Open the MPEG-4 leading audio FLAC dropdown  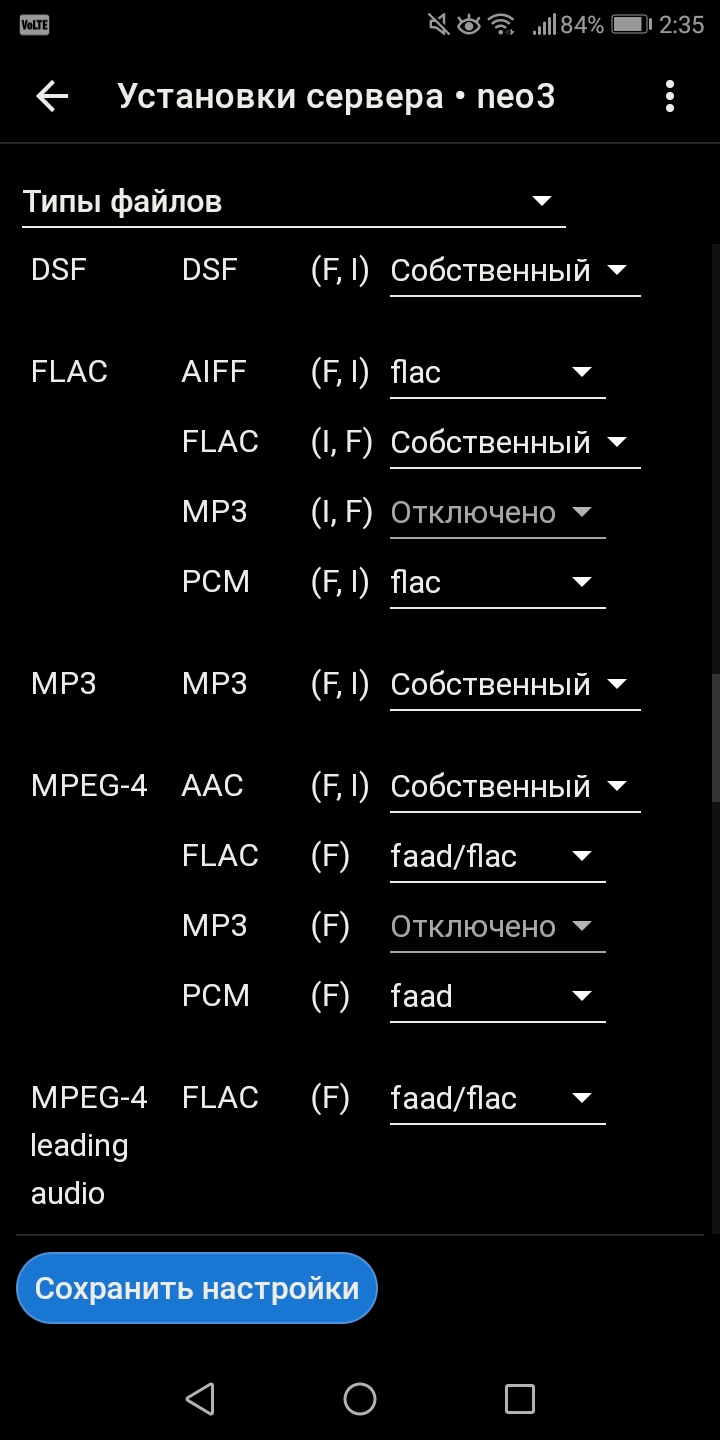pos(498,1099)
